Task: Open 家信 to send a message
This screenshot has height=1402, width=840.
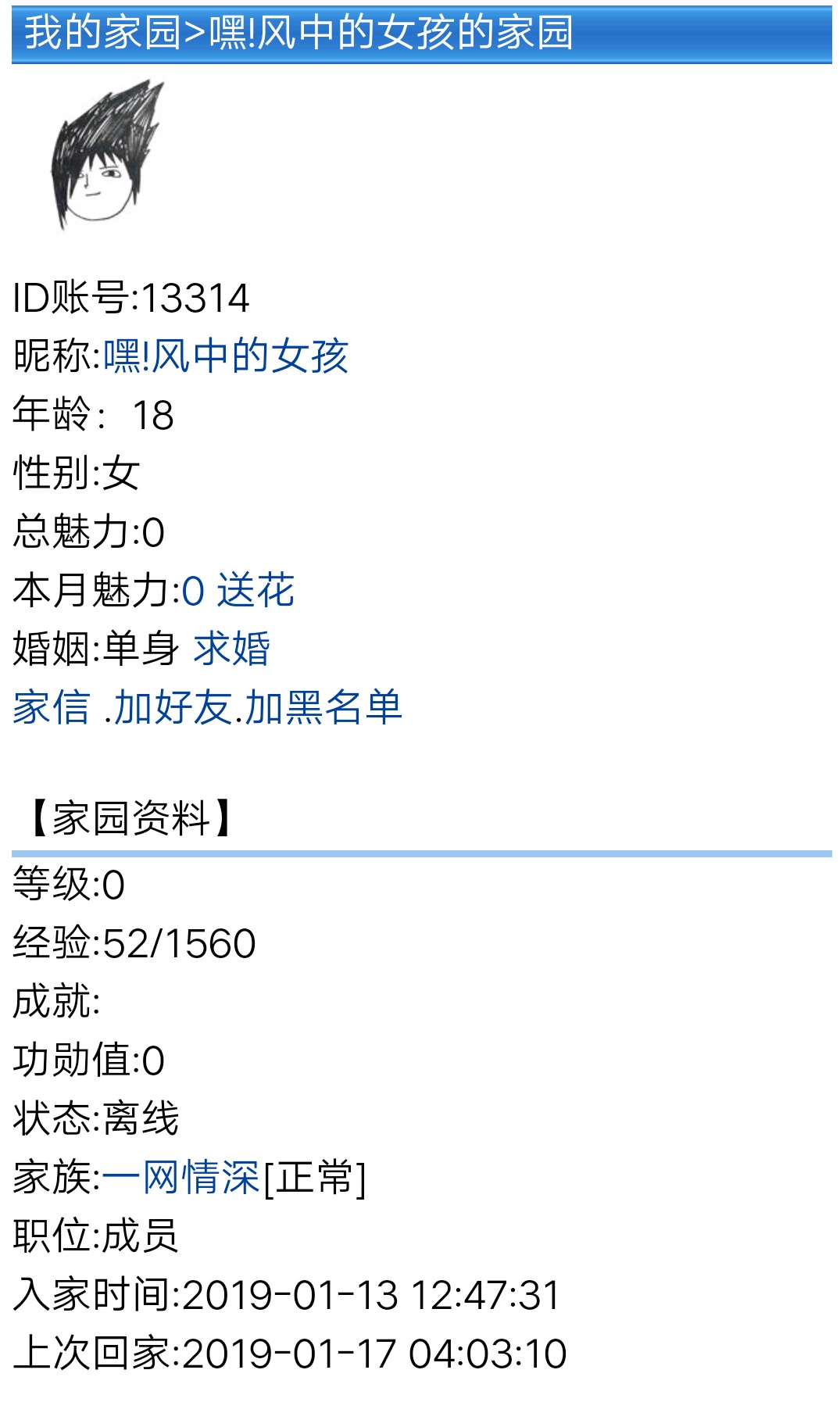Action: pyautogui.click(x=52, y=708)
